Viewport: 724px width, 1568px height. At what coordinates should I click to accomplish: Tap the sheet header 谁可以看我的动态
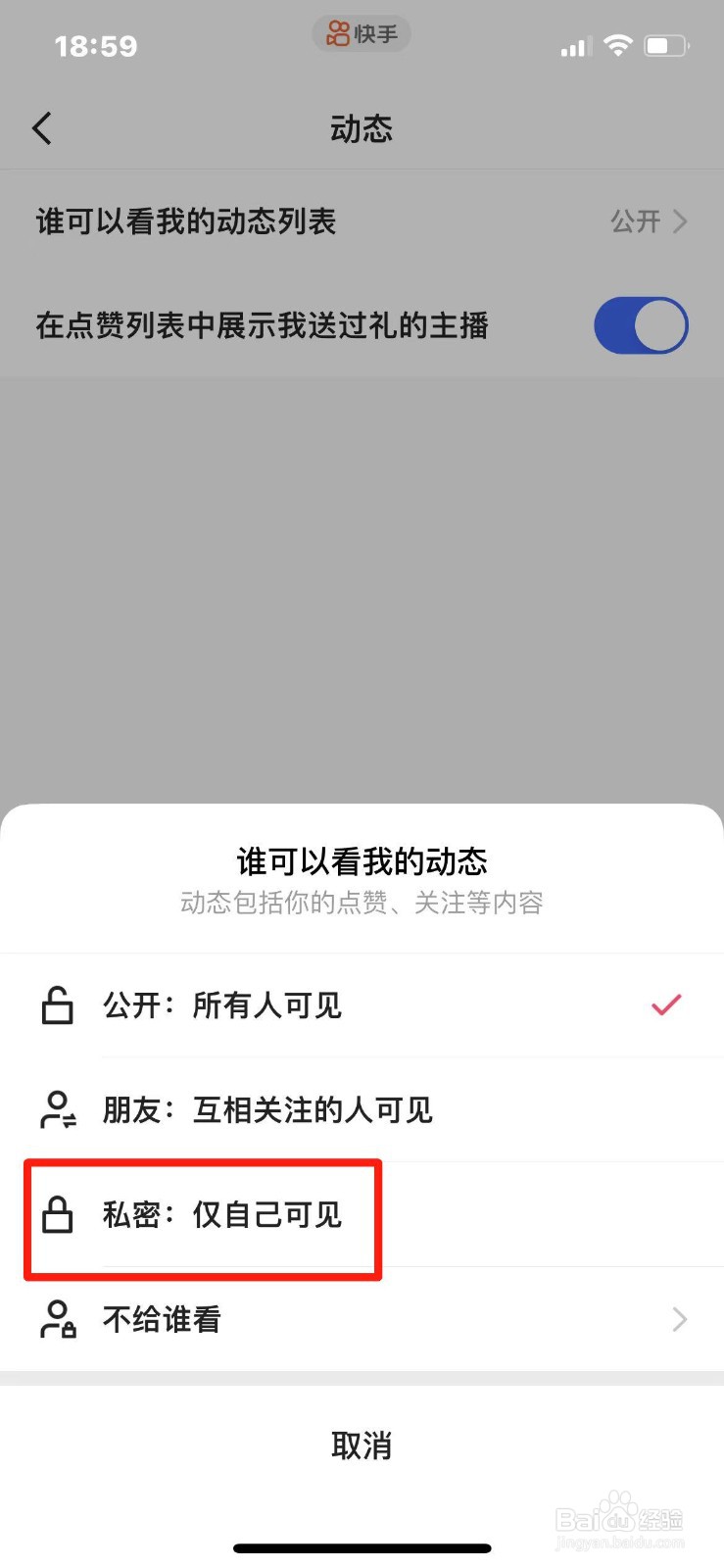click(x=362, y=860)
